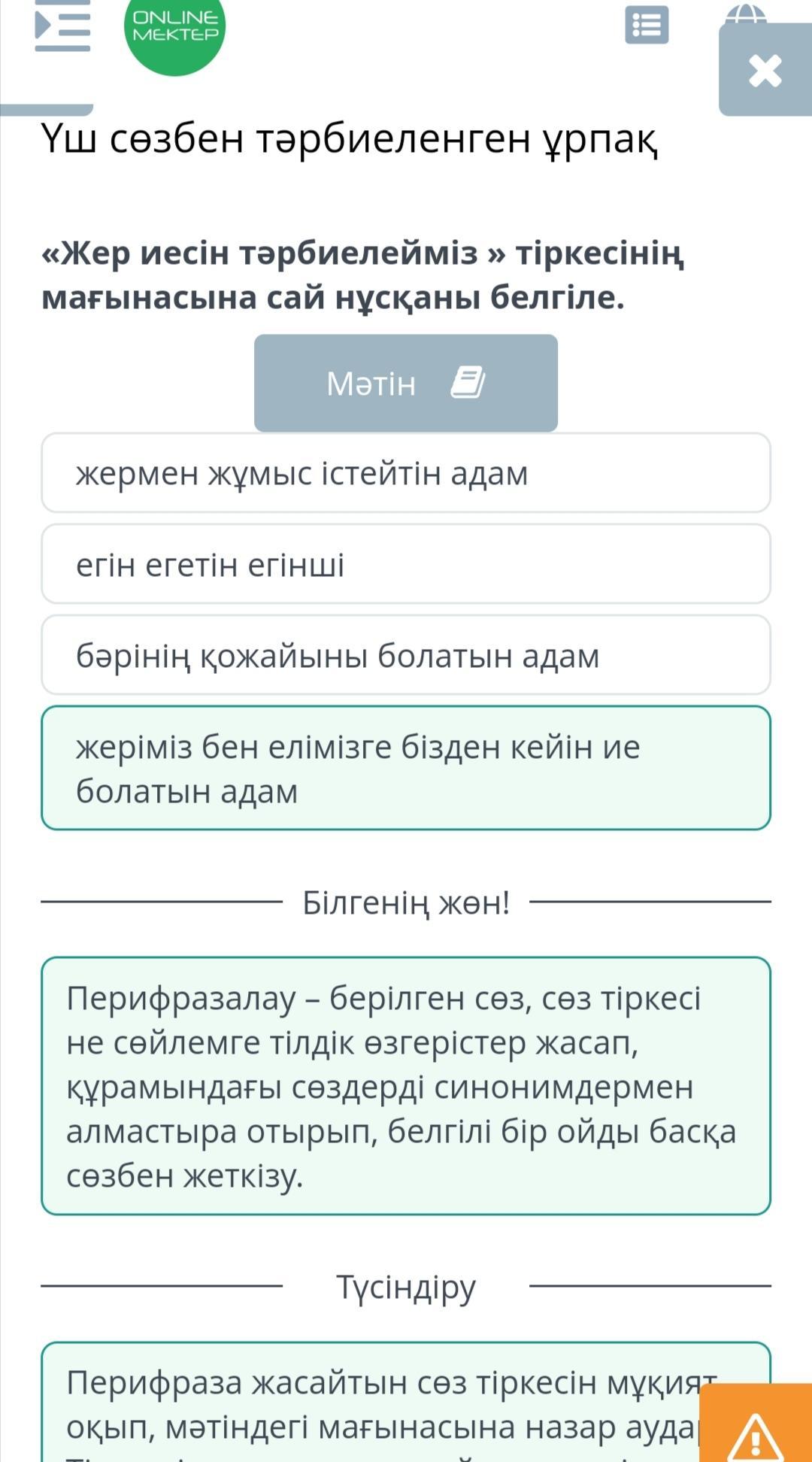
Task: Pick answer «бәрінің қожайыны болатын адам»
Action: point(405,655)
